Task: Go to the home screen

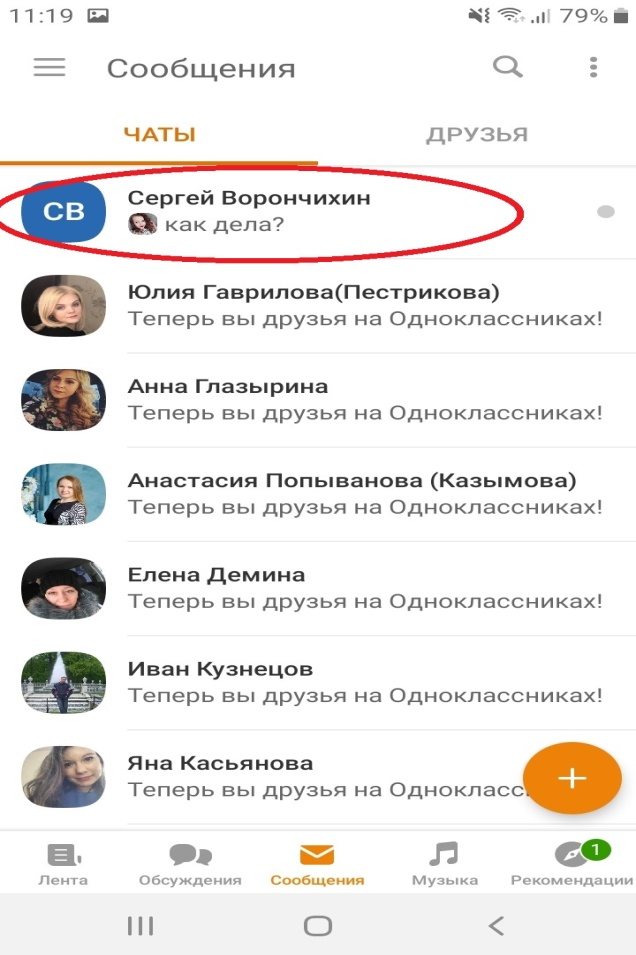Action: pyautogui.click(x=317, y=926)
